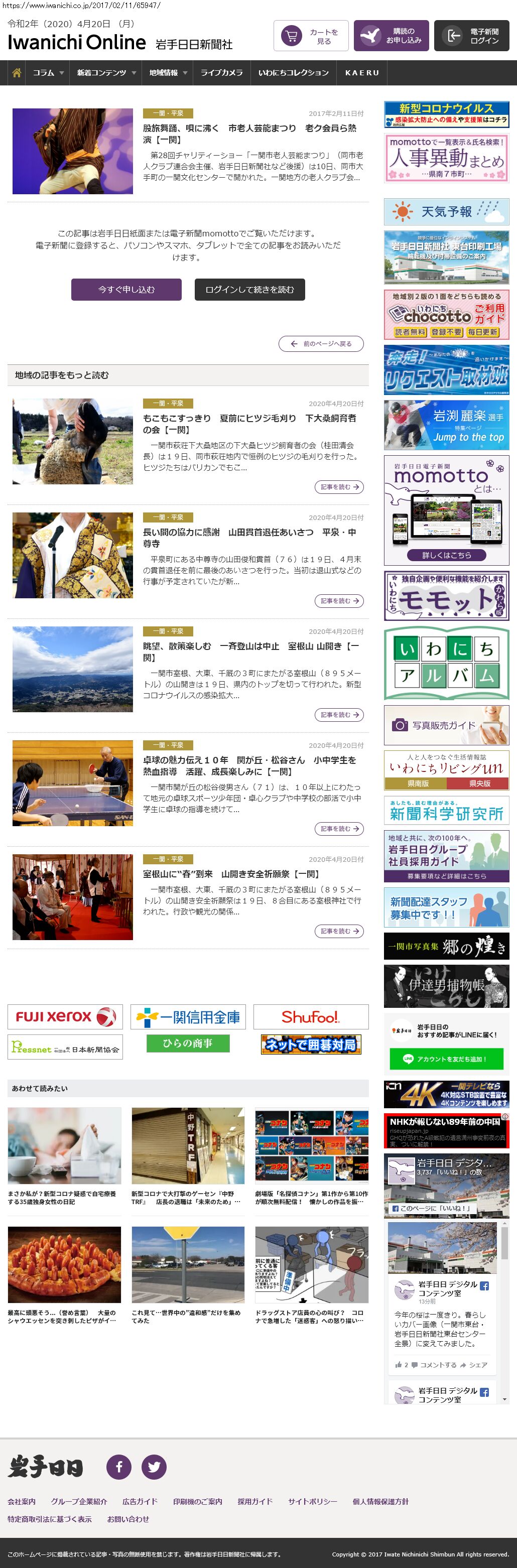
Task: Tap 購読のお申し込み subscription button
Action: coord(391,36)
